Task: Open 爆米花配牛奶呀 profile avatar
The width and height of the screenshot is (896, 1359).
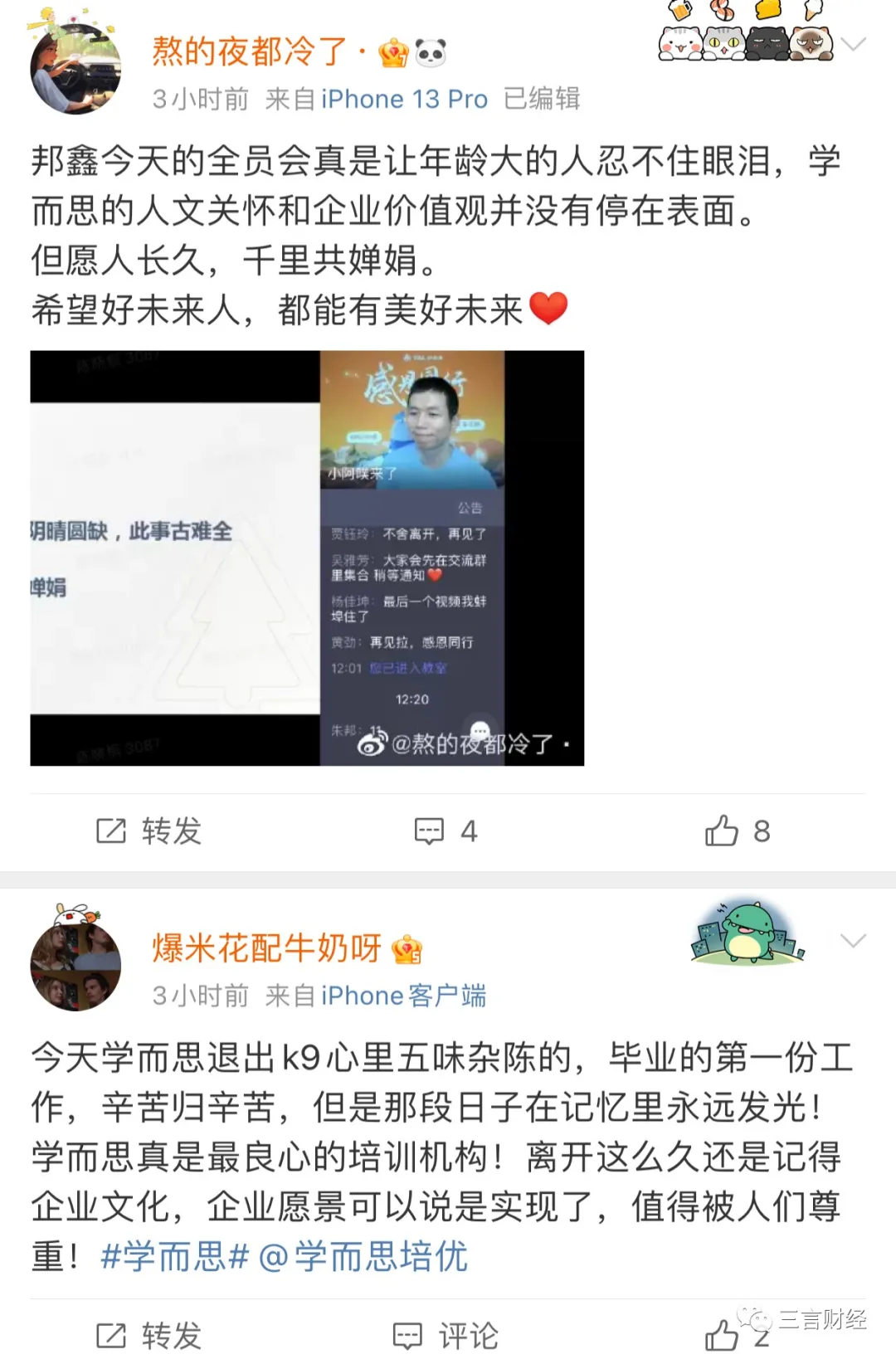Action: point(75,965)
